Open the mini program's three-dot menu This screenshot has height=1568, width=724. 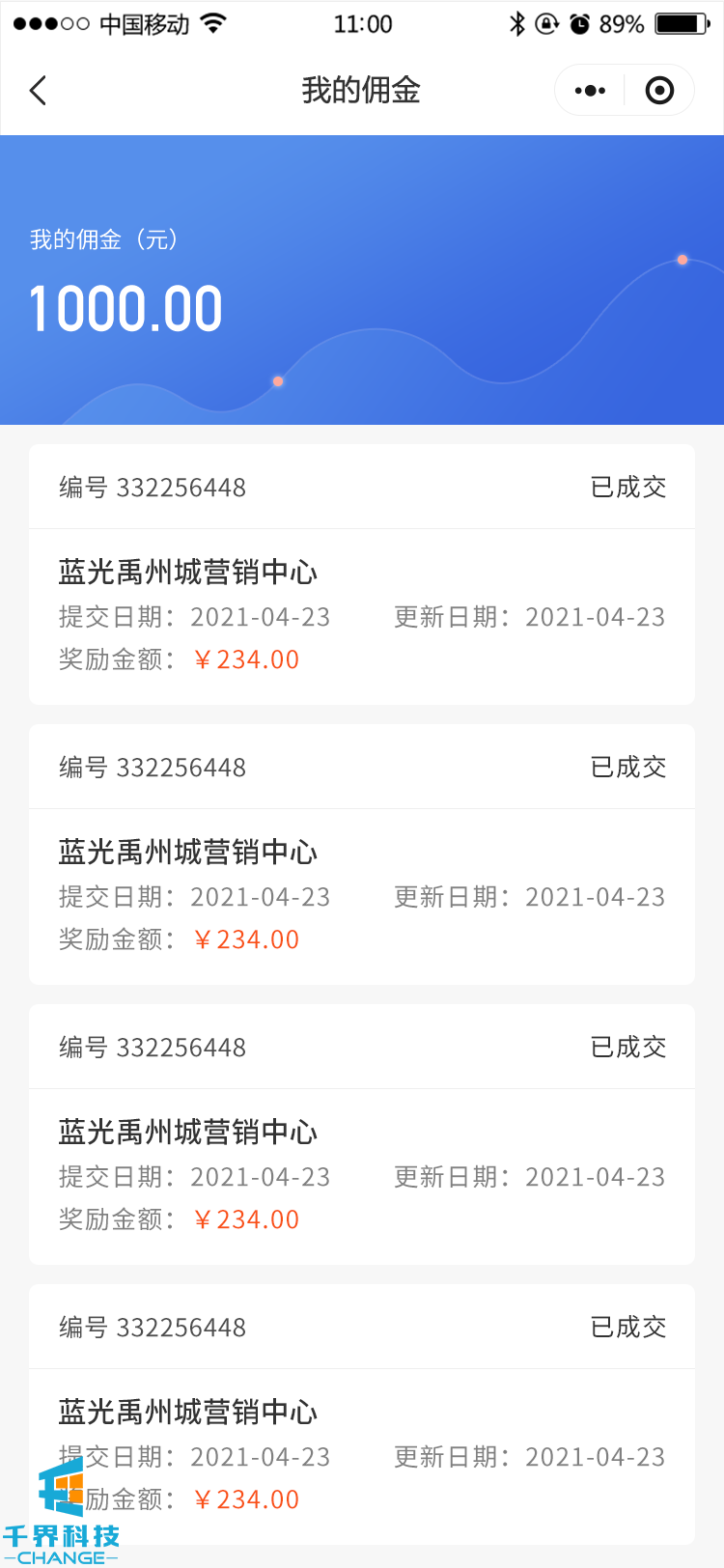point(590,91)
